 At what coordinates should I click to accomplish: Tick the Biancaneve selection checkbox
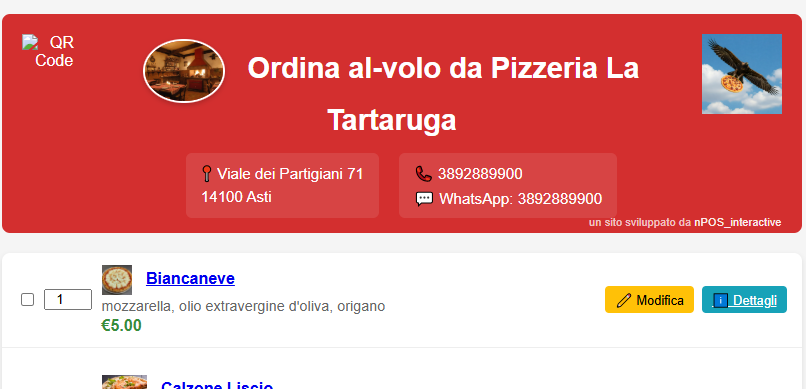pyautogui.click(x=27, y=300)
